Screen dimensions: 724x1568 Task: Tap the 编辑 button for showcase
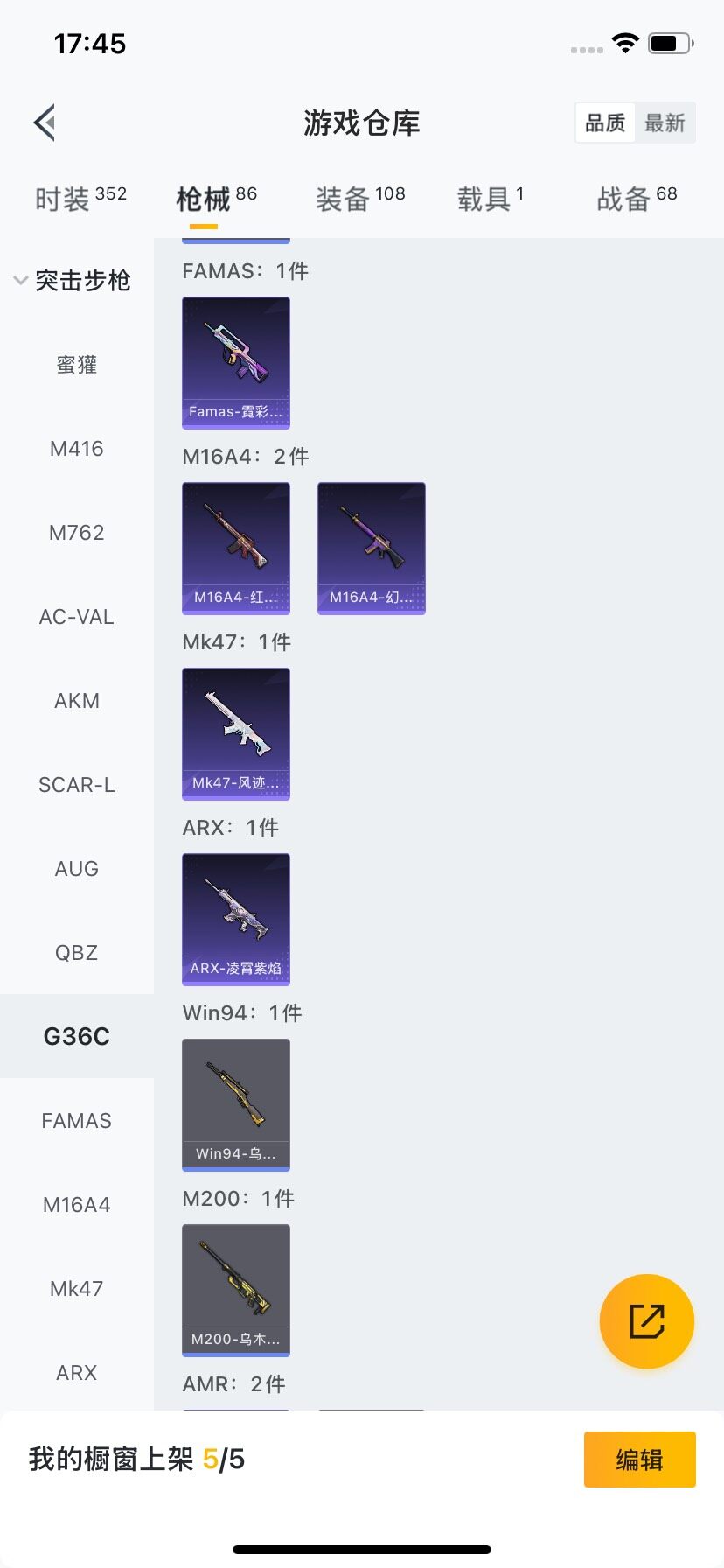coord(639,1459)
